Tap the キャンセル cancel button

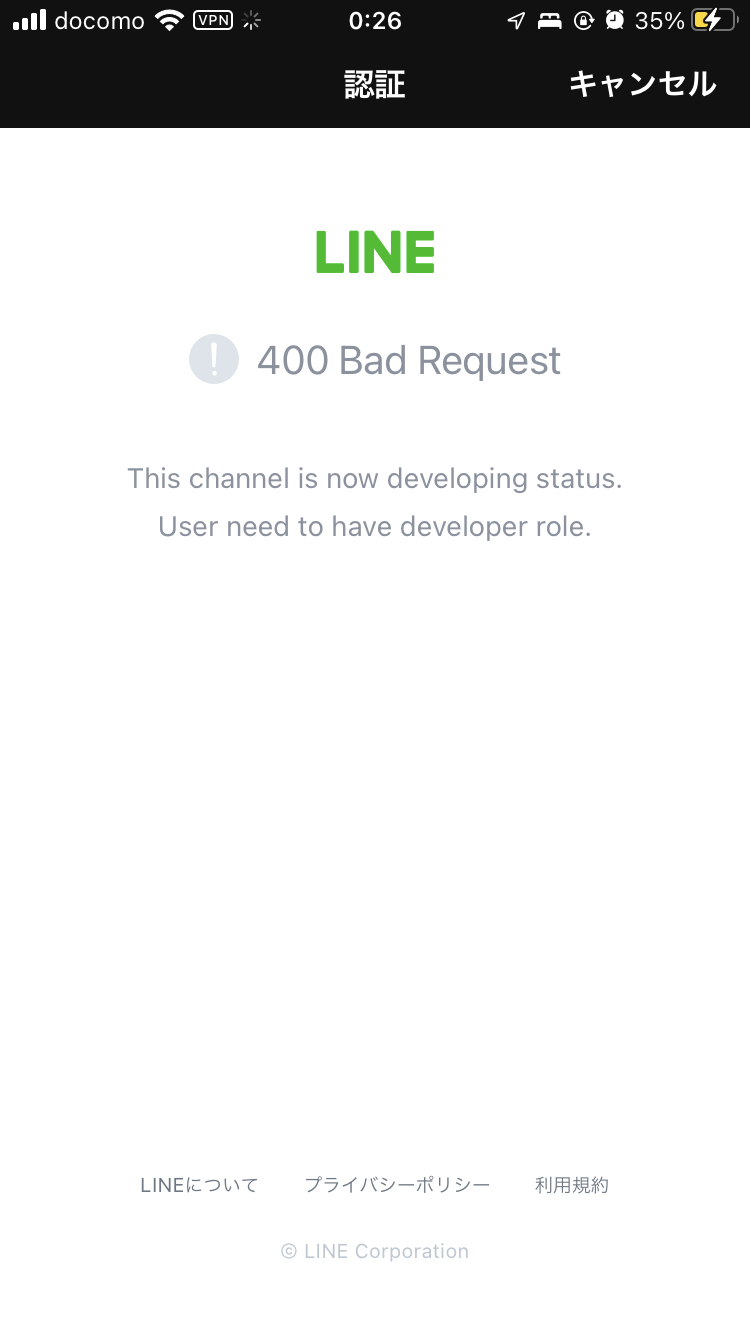(642, 84)
